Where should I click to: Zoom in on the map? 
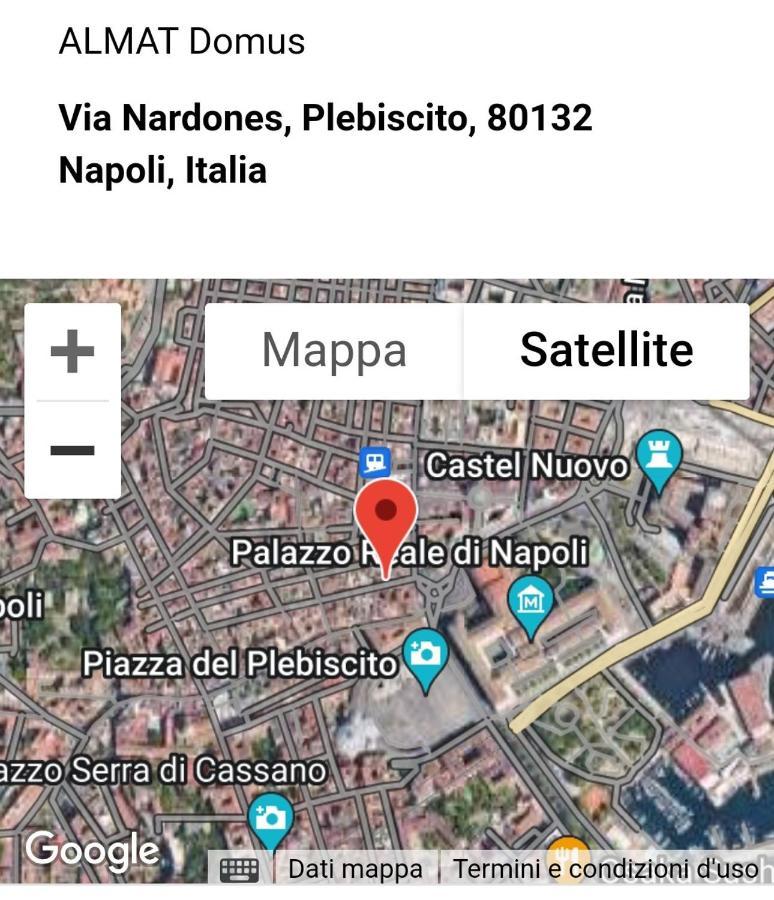(x=72, y=352)
